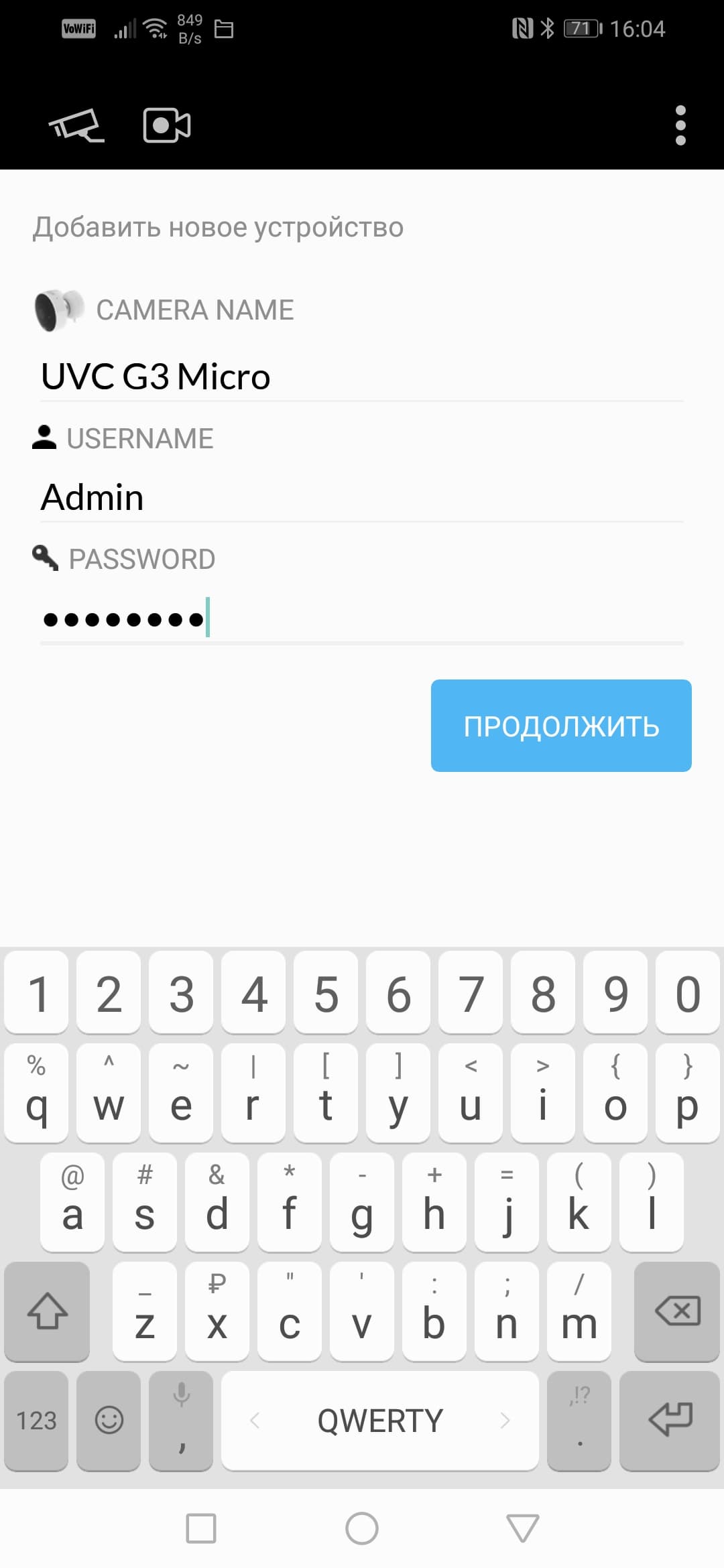Edit the username field with Admin
Image resolution: width=724 pixels, height=1568 pixels.
click(362, 497)
